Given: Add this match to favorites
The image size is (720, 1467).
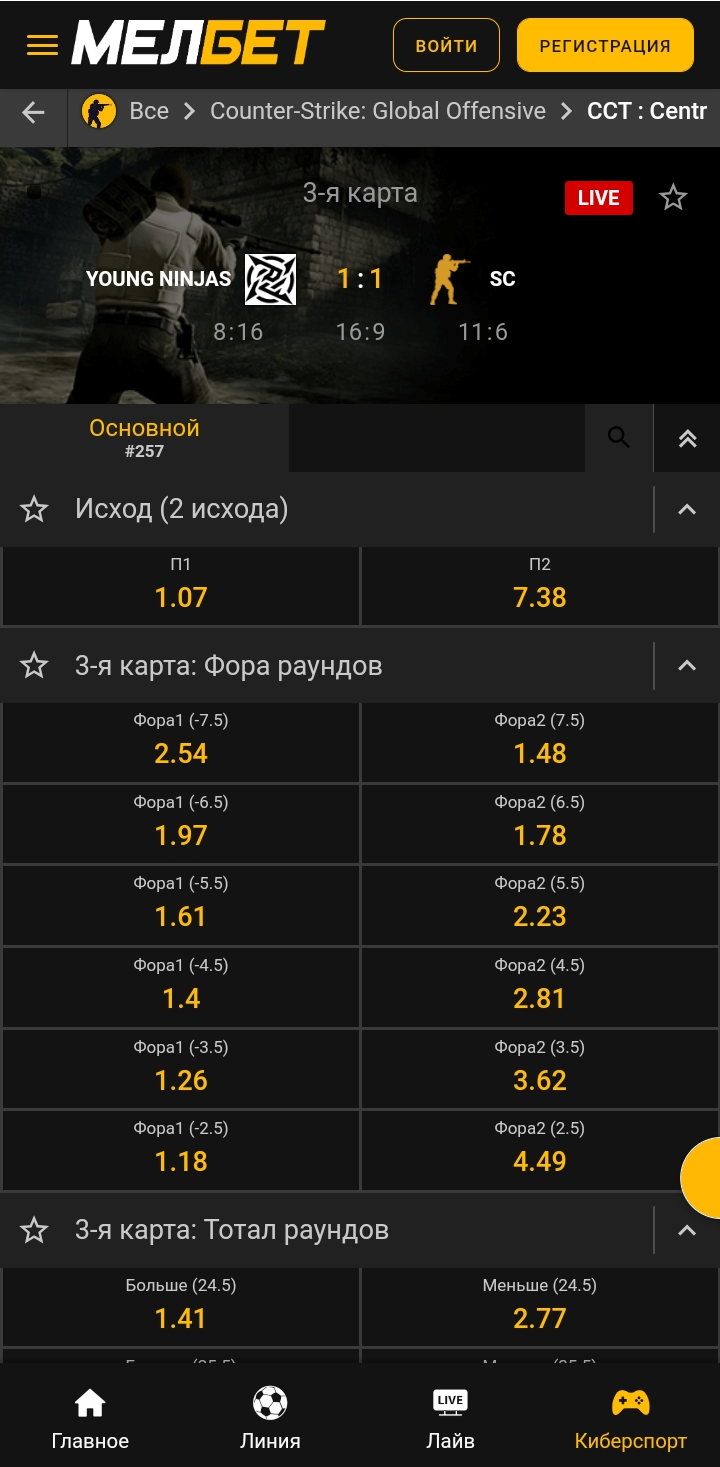Looking at the screenshot, I should coord(673,198).
